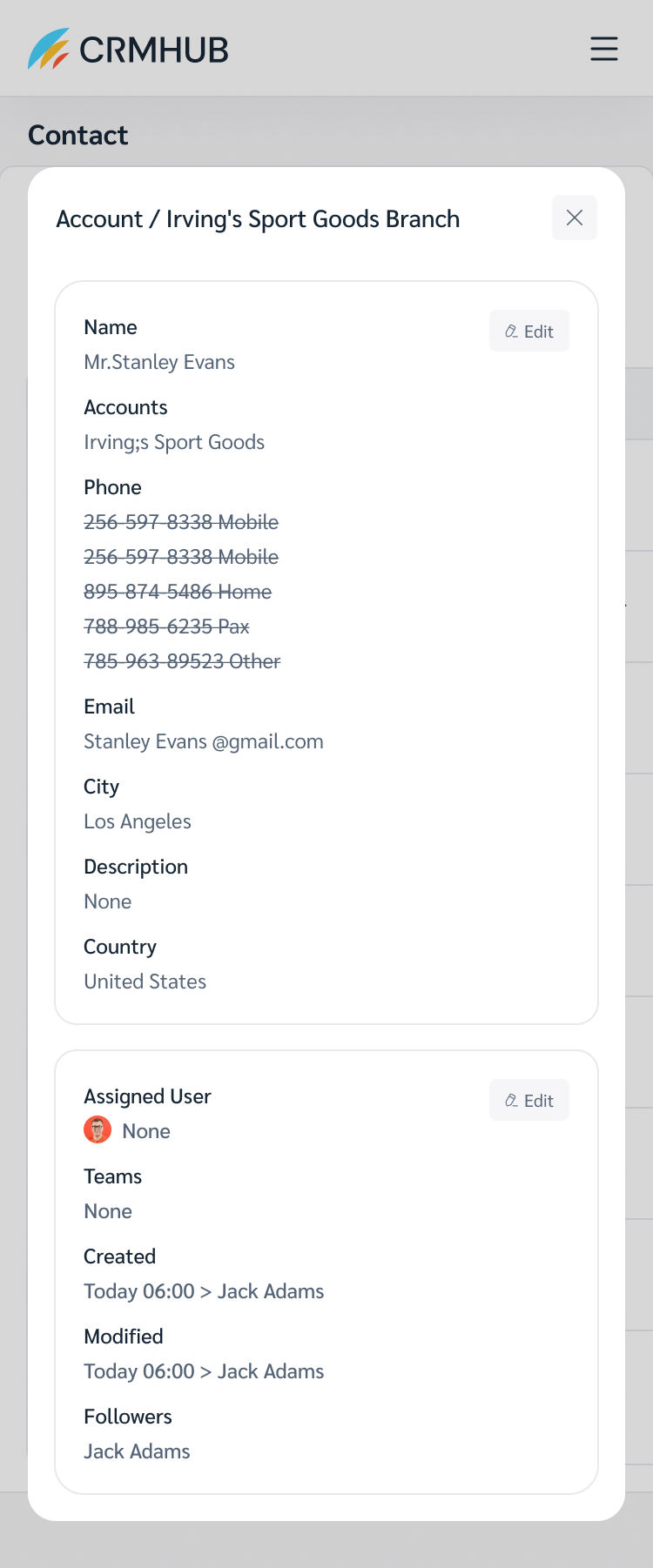Viewport: 653px width, 1568px height.
Task: Select the account name Irving;s Sport Goods
Action: [174, 442]
